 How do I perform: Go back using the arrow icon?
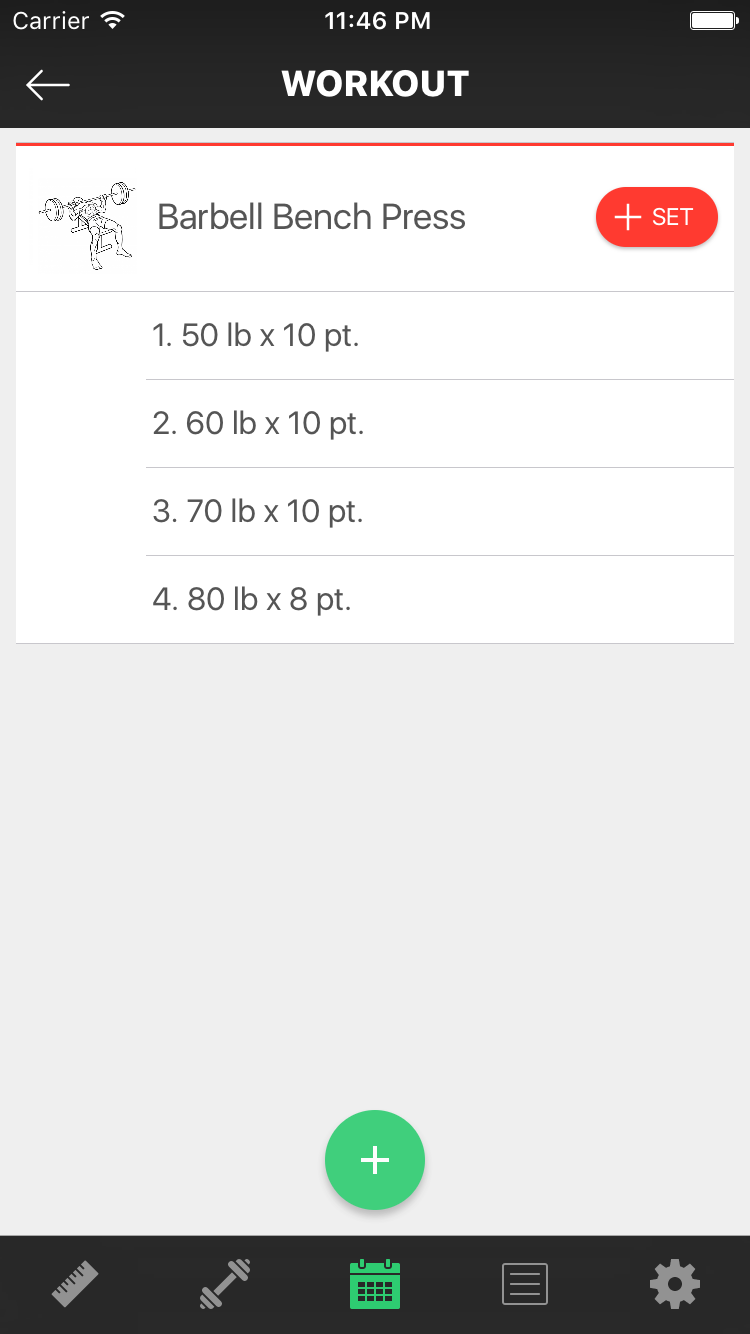tap(47, 85)
